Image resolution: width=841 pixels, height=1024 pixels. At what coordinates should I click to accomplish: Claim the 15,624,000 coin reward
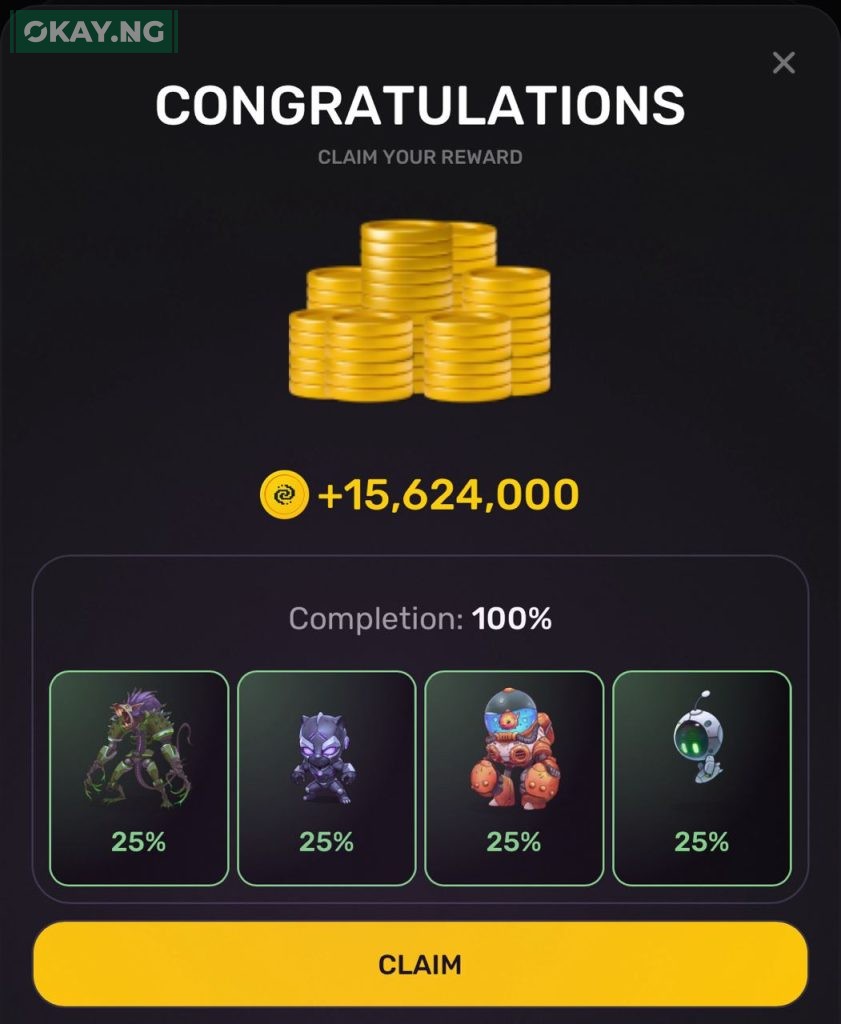click(420, 964)
